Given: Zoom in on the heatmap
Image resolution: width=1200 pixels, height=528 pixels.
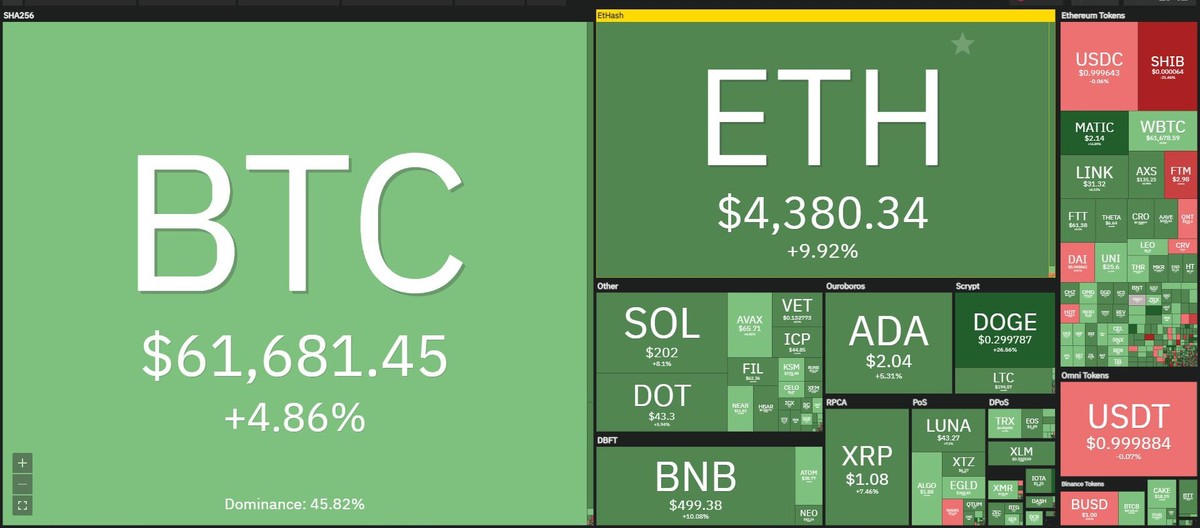Looking at the screenshot, I should [x=24, y=462].
